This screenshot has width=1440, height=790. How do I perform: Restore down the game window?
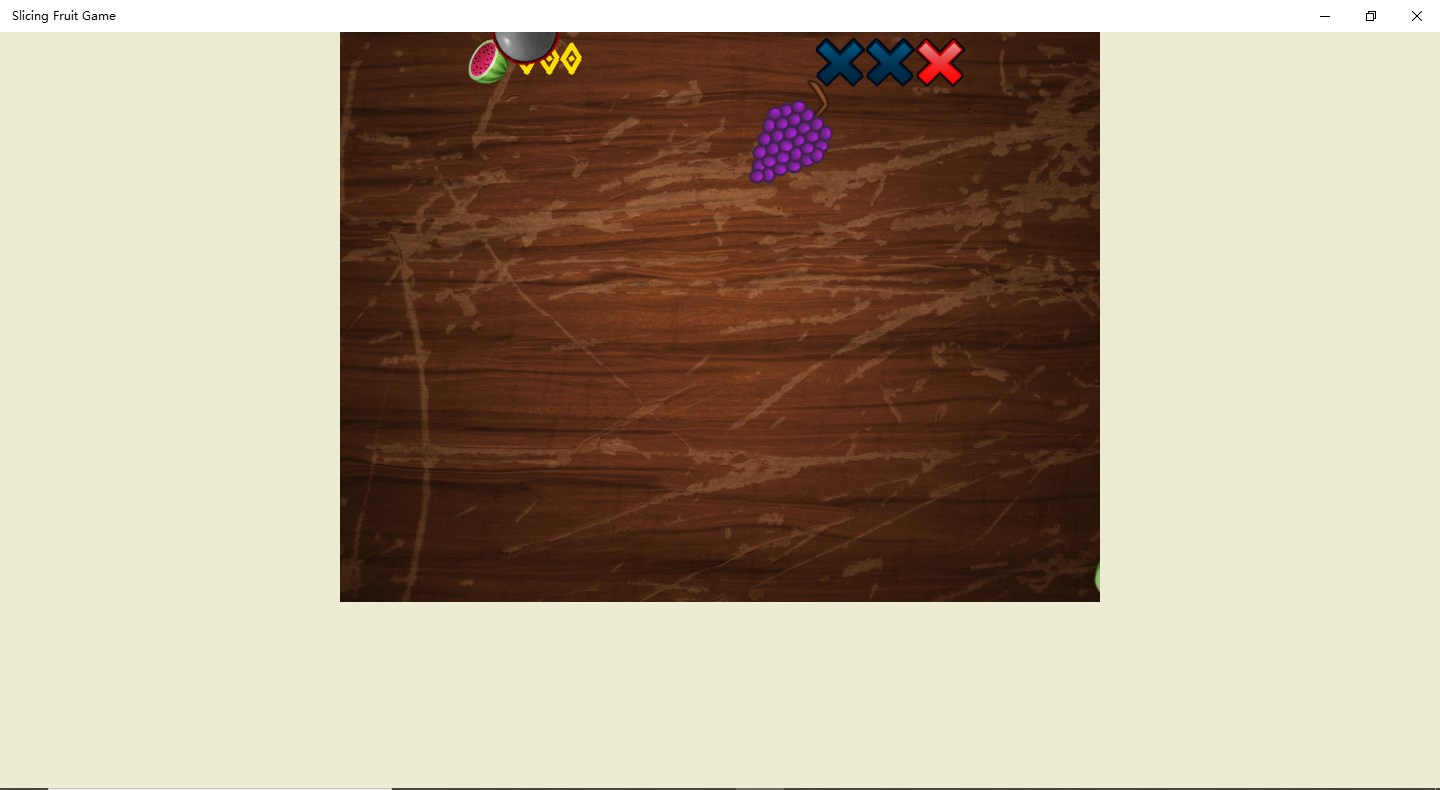point(1370,16)
